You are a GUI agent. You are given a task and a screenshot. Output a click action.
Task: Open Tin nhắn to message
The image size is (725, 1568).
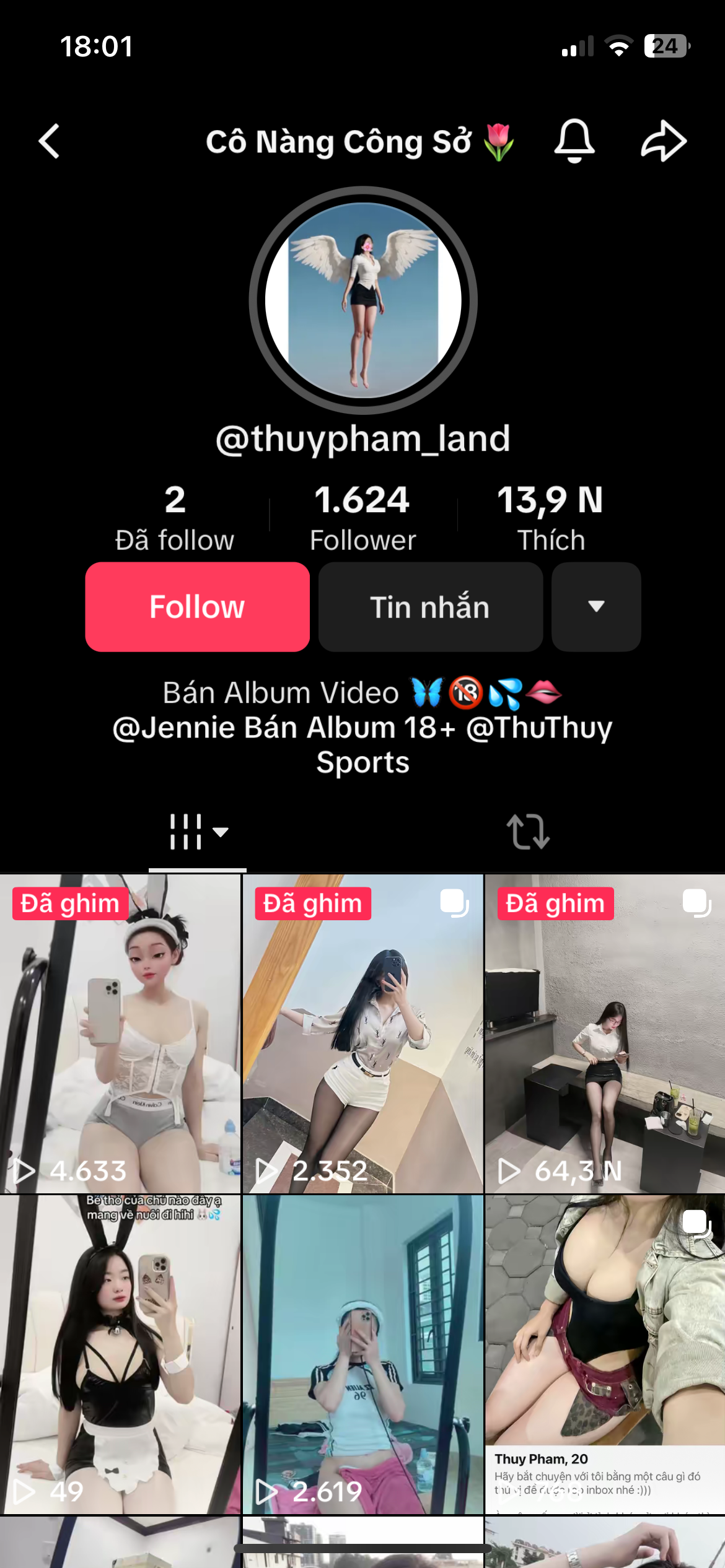430,607
